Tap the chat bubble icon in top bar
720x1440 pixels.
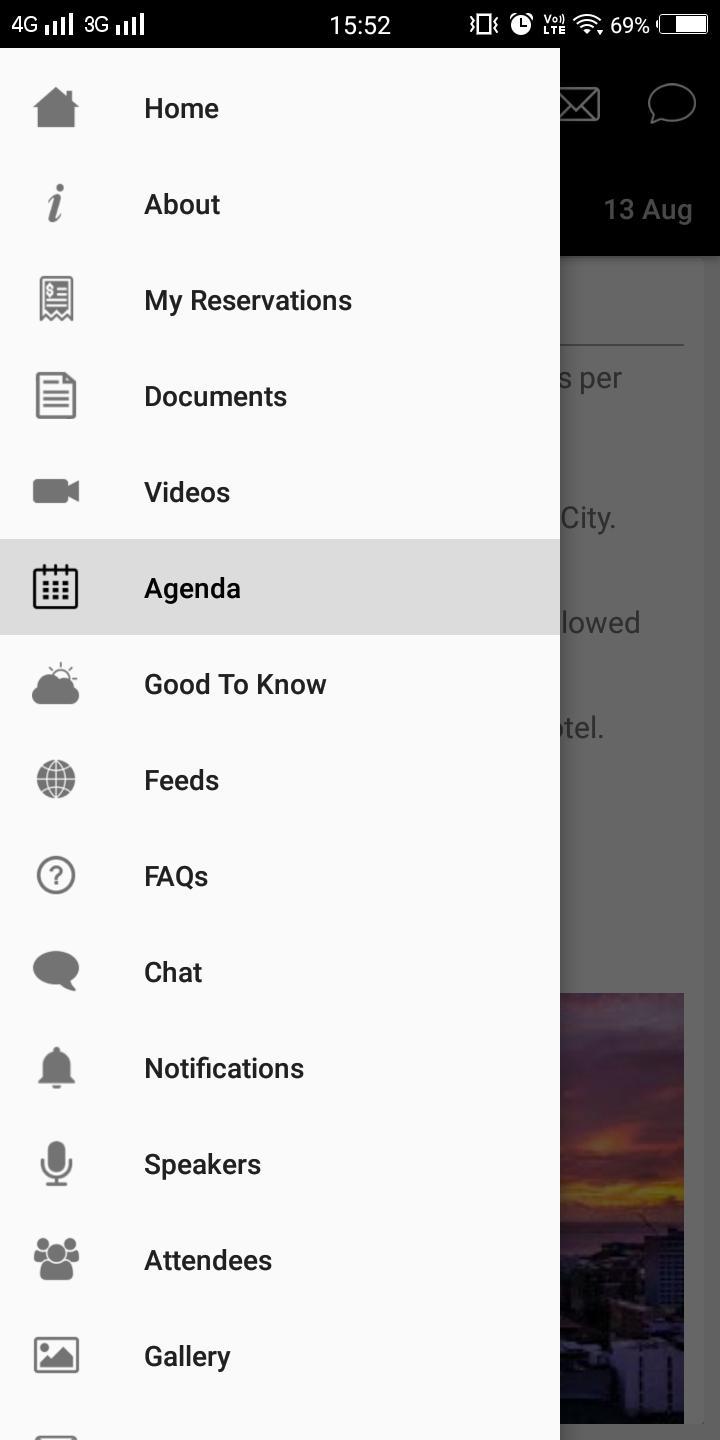click(x=671, y=104)
